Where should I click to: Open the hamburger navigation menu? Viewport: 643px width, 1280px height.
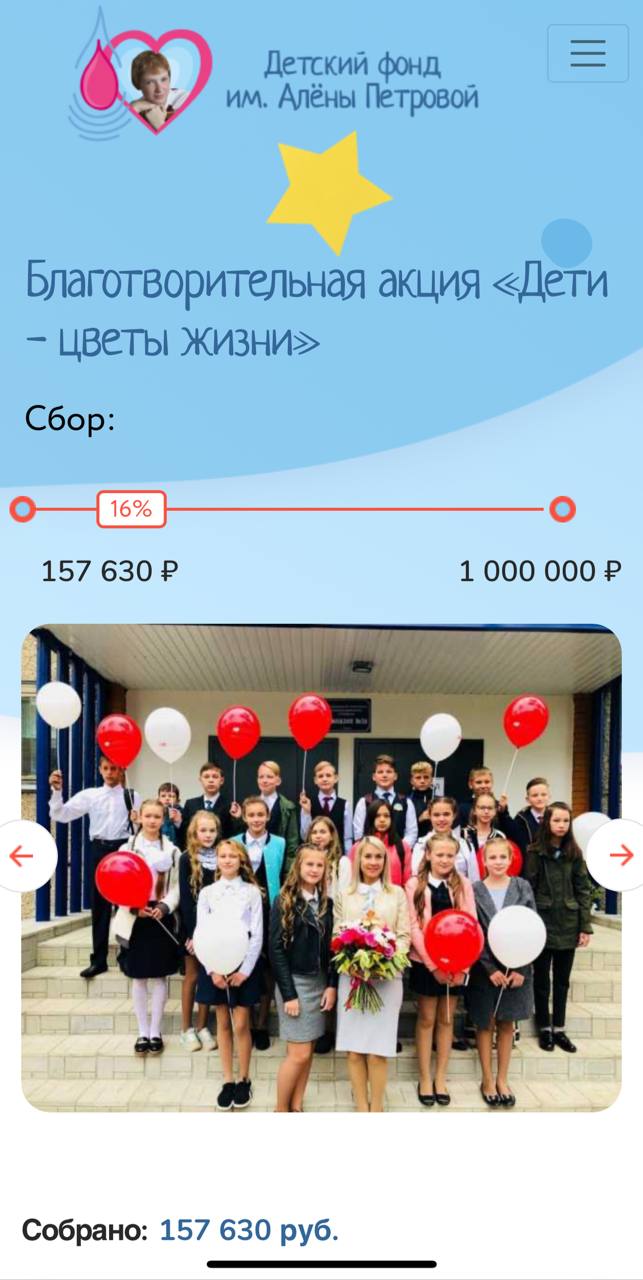point(588,53)
